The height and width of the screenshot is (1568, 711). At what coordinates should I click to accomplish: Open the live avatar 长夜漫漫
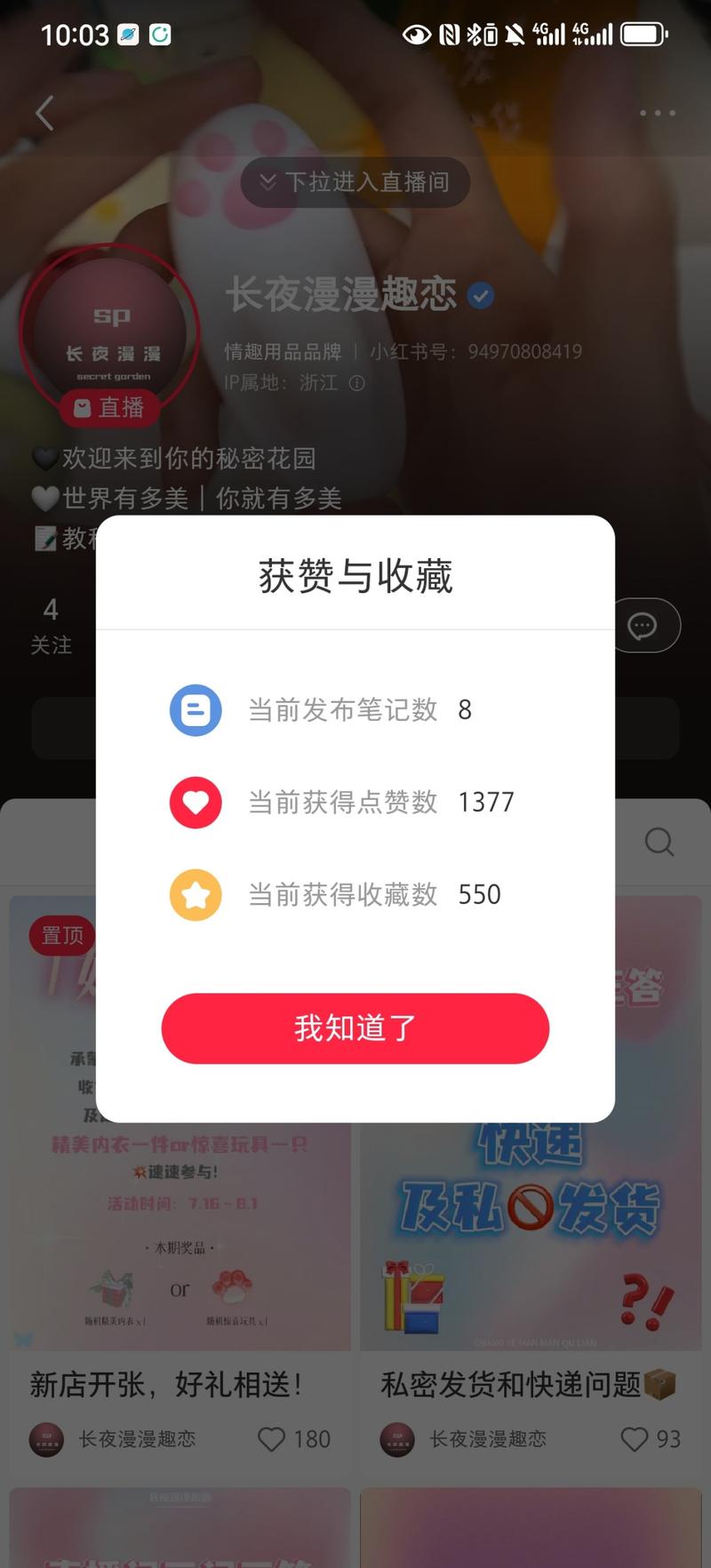[110, 332]
